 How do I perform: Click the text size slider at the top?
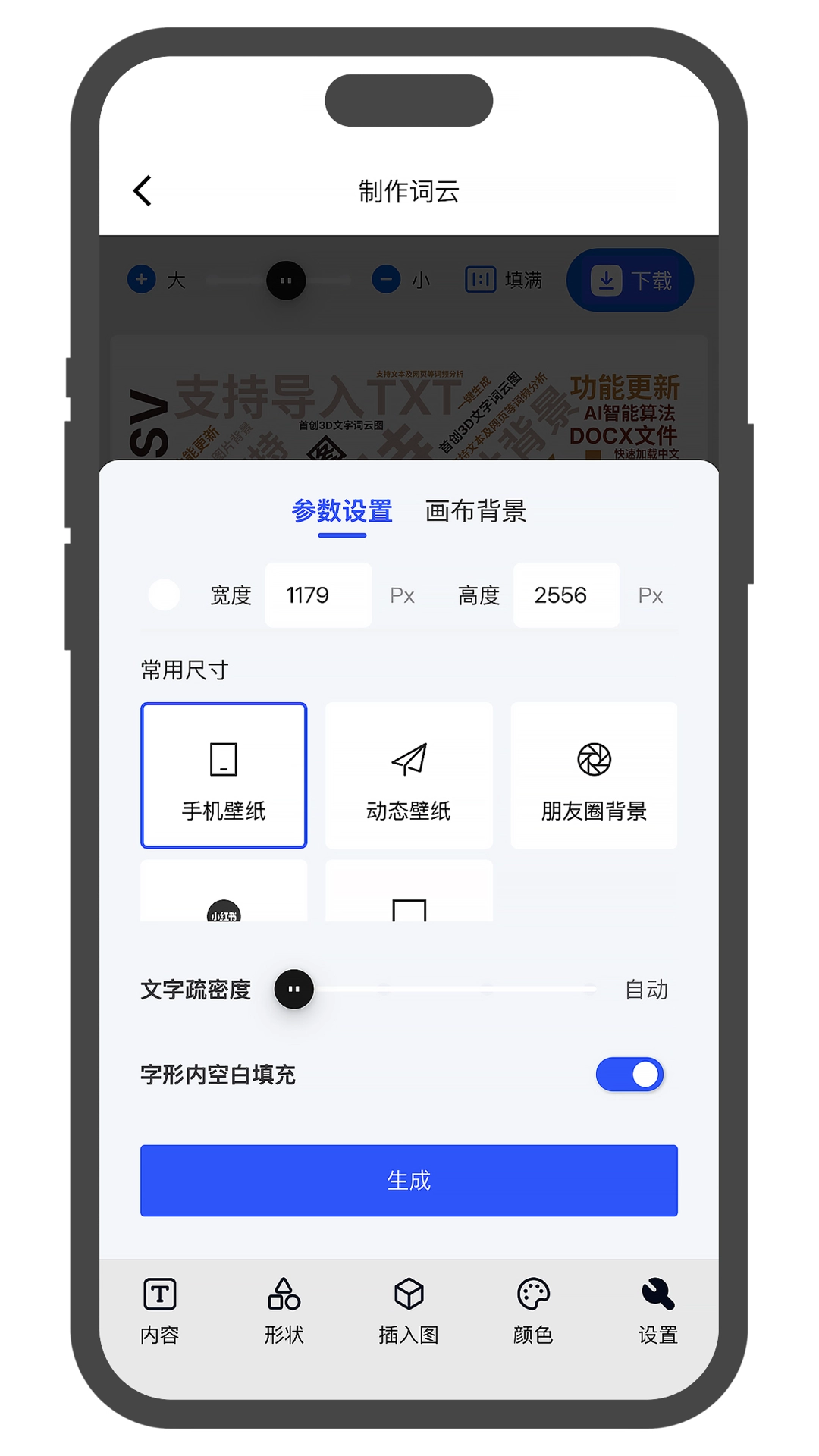click(x=285, y=280)
